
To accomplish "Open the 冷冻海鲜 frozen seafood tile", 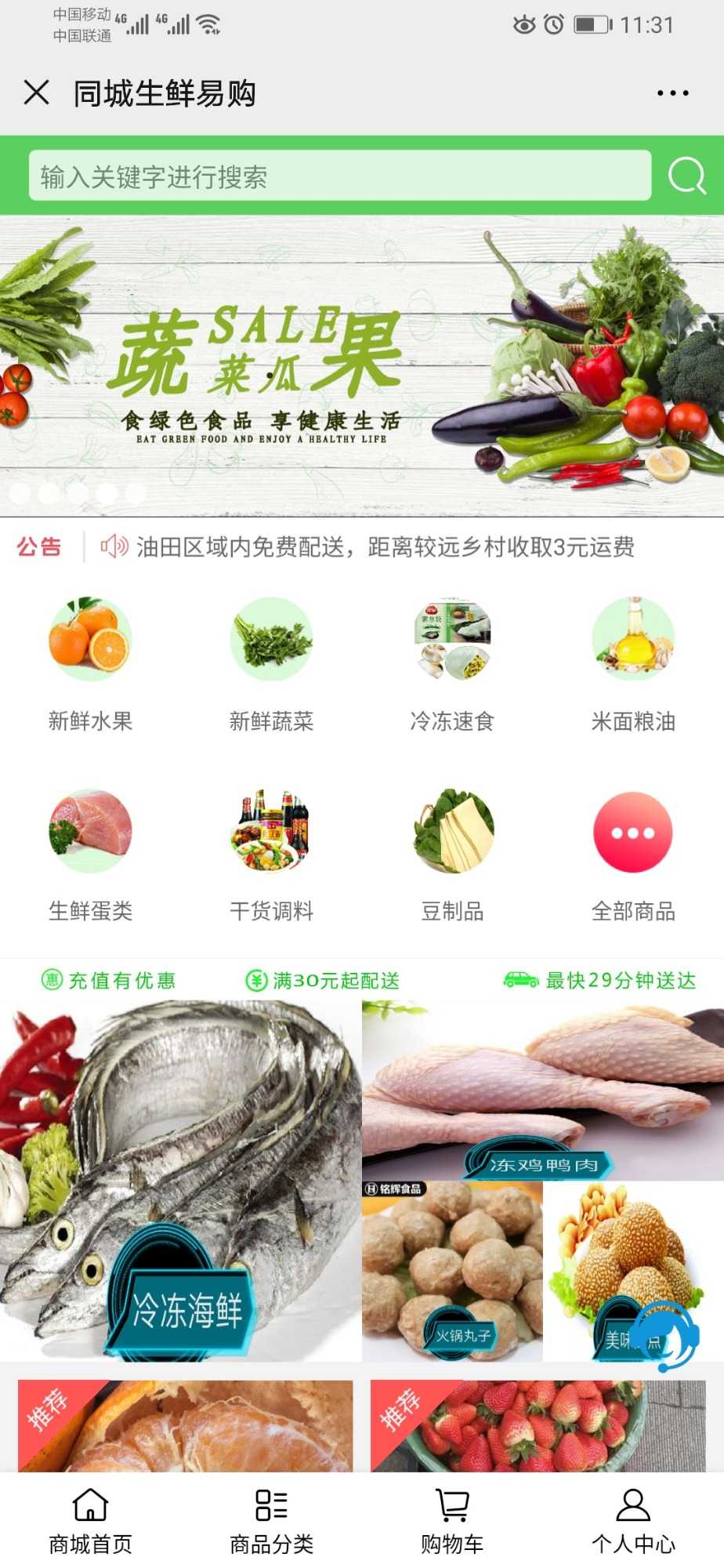I will (180, 1181).
